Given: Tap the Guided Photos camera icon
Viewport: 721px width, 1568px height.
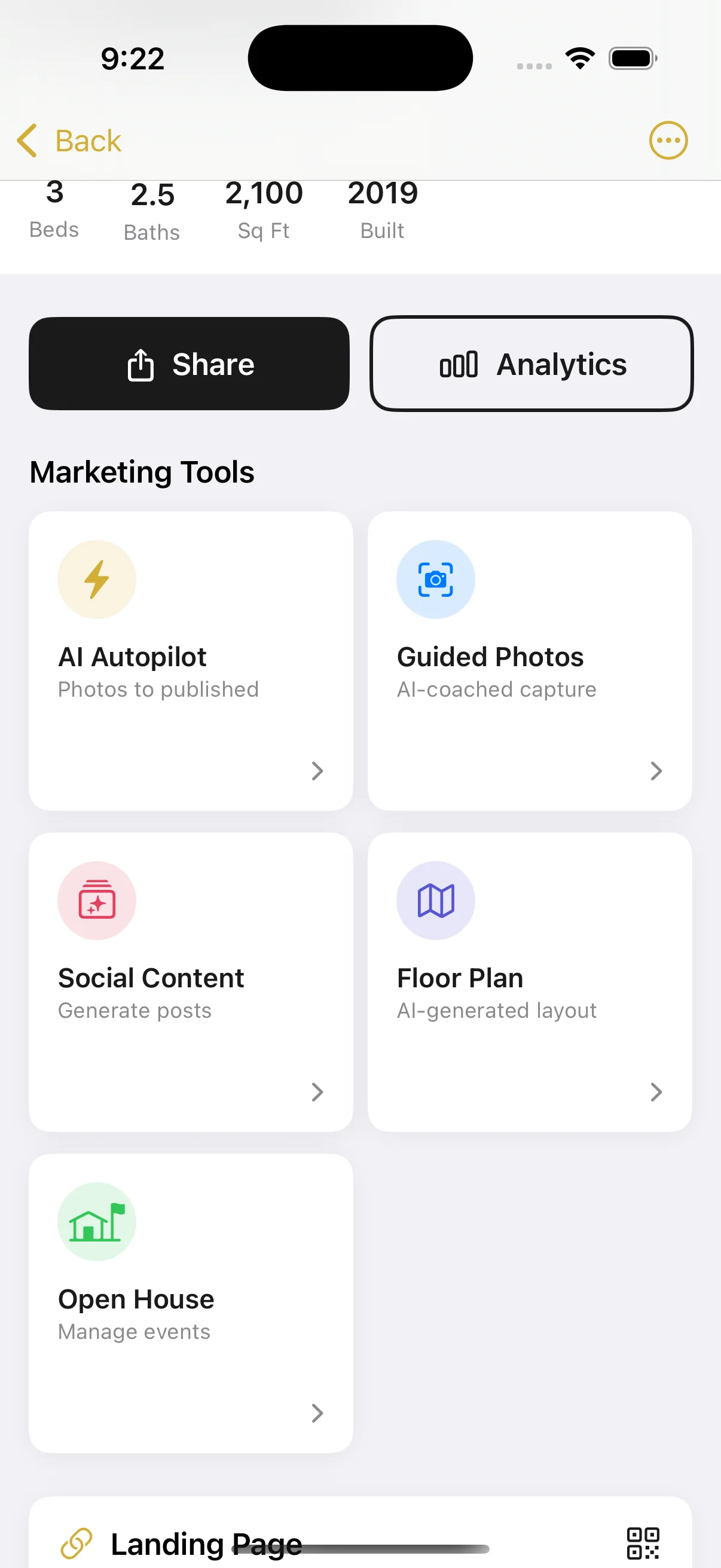Looking at the screenshot, I should 436,579.
